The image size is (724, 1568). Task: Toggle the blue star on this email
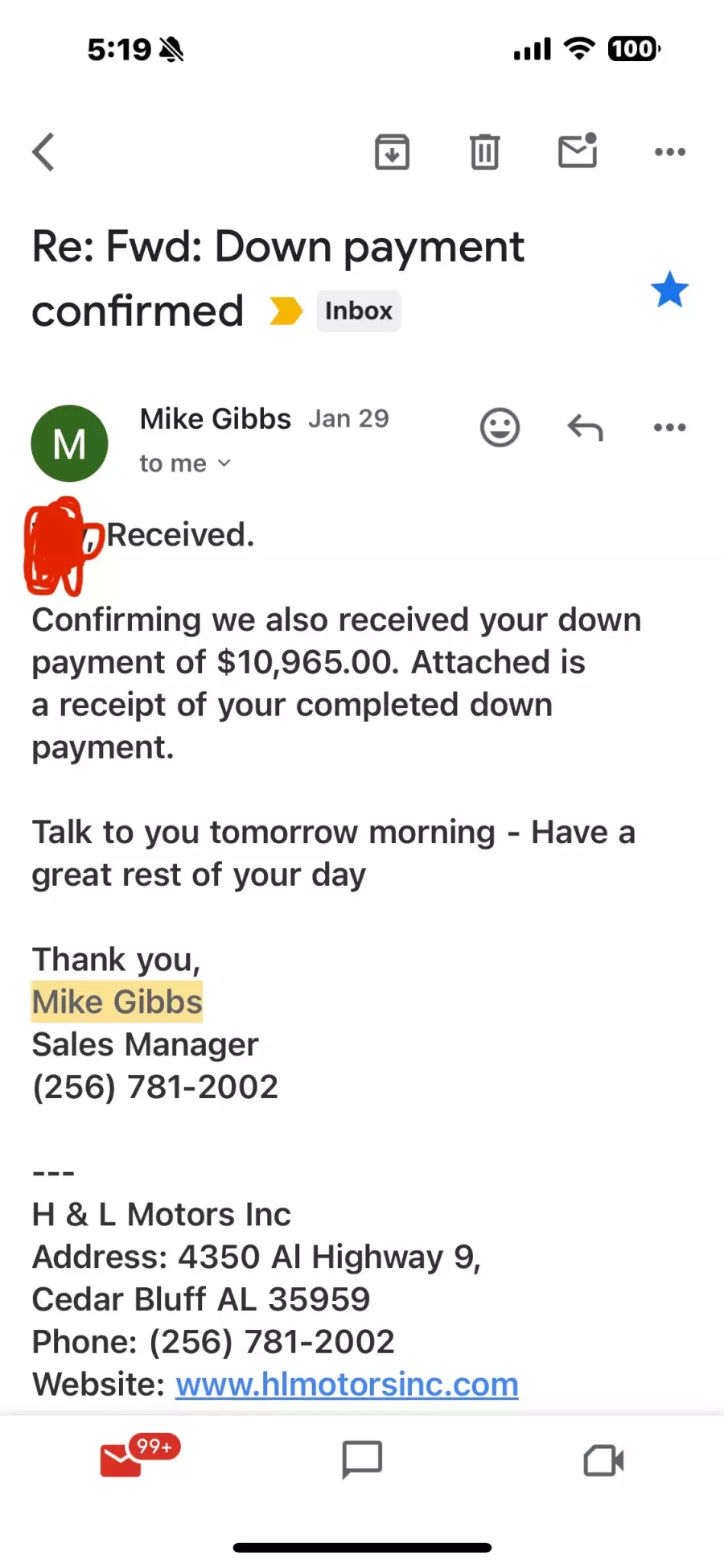[x=669, y=290]
